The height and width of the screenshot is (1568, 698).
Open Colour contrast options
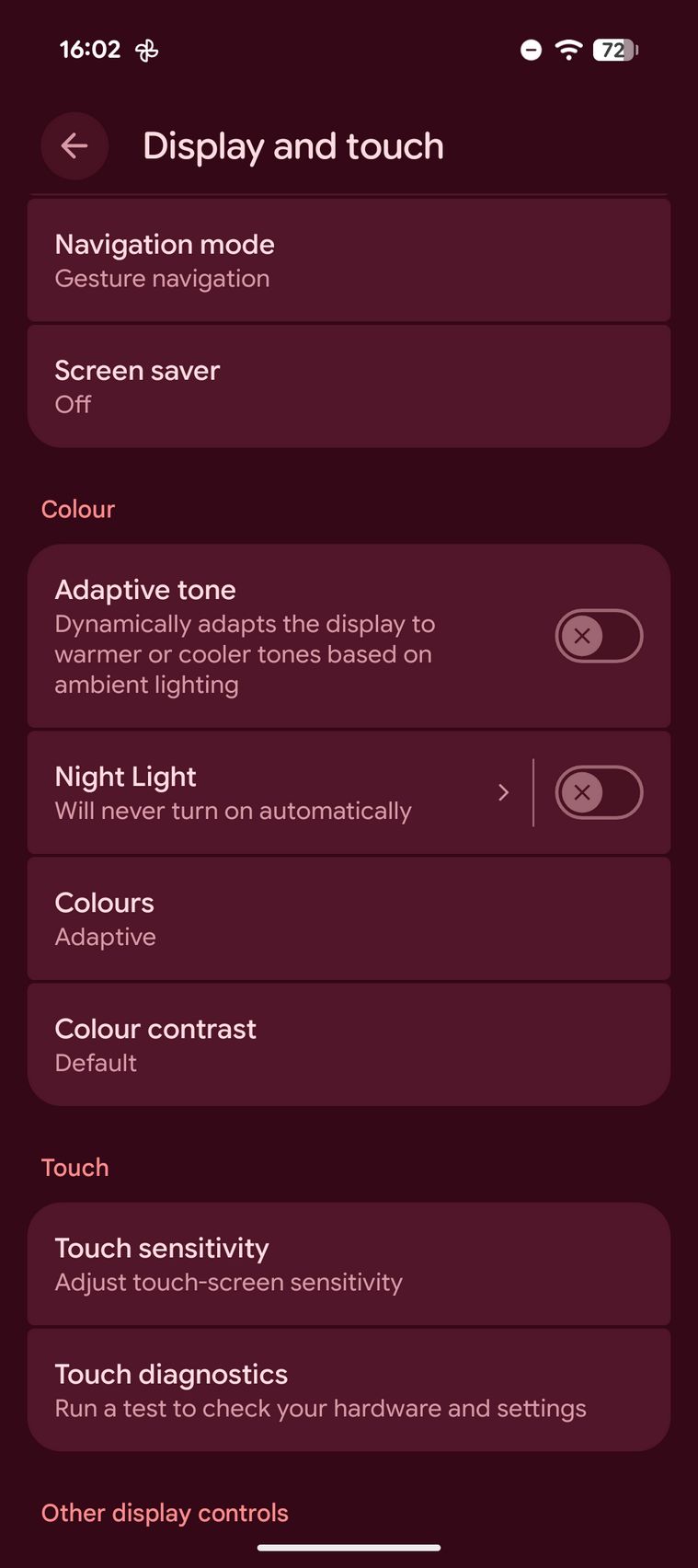coord(349,1044)
